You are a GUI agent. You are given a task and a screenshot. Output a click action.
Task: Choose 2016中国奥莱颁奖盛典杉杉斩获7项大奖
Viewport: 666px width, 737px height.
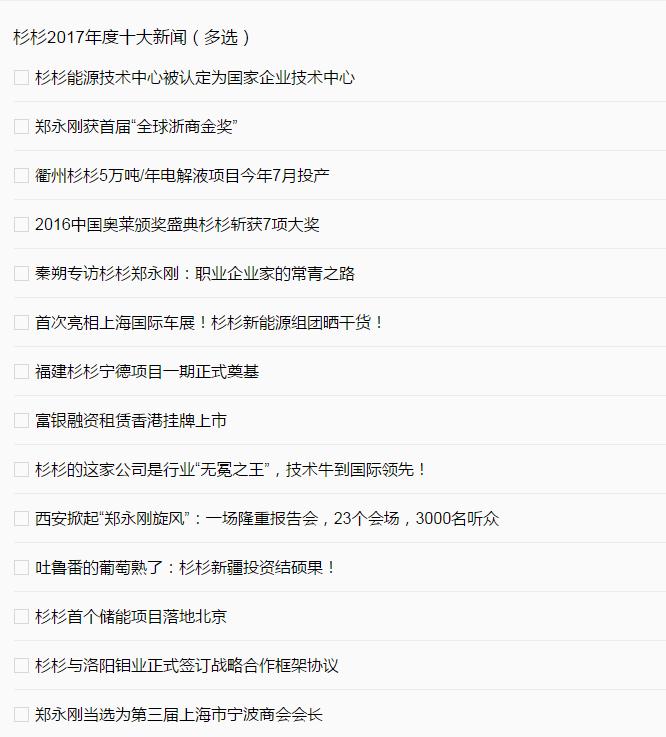pyautogui.click(x=21, y=224)
